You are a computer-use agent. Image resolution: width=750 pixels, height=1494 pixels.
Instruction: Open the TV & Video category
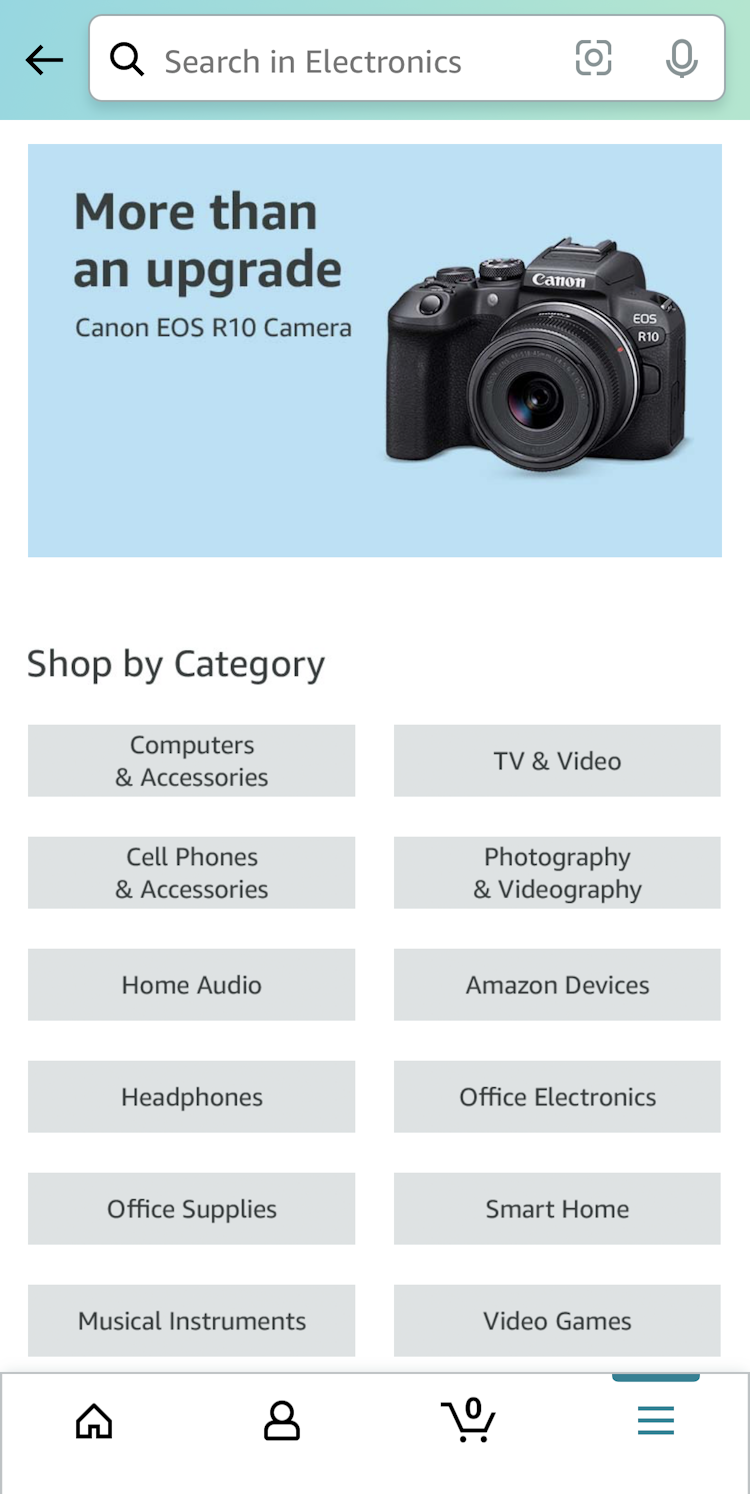557,761
